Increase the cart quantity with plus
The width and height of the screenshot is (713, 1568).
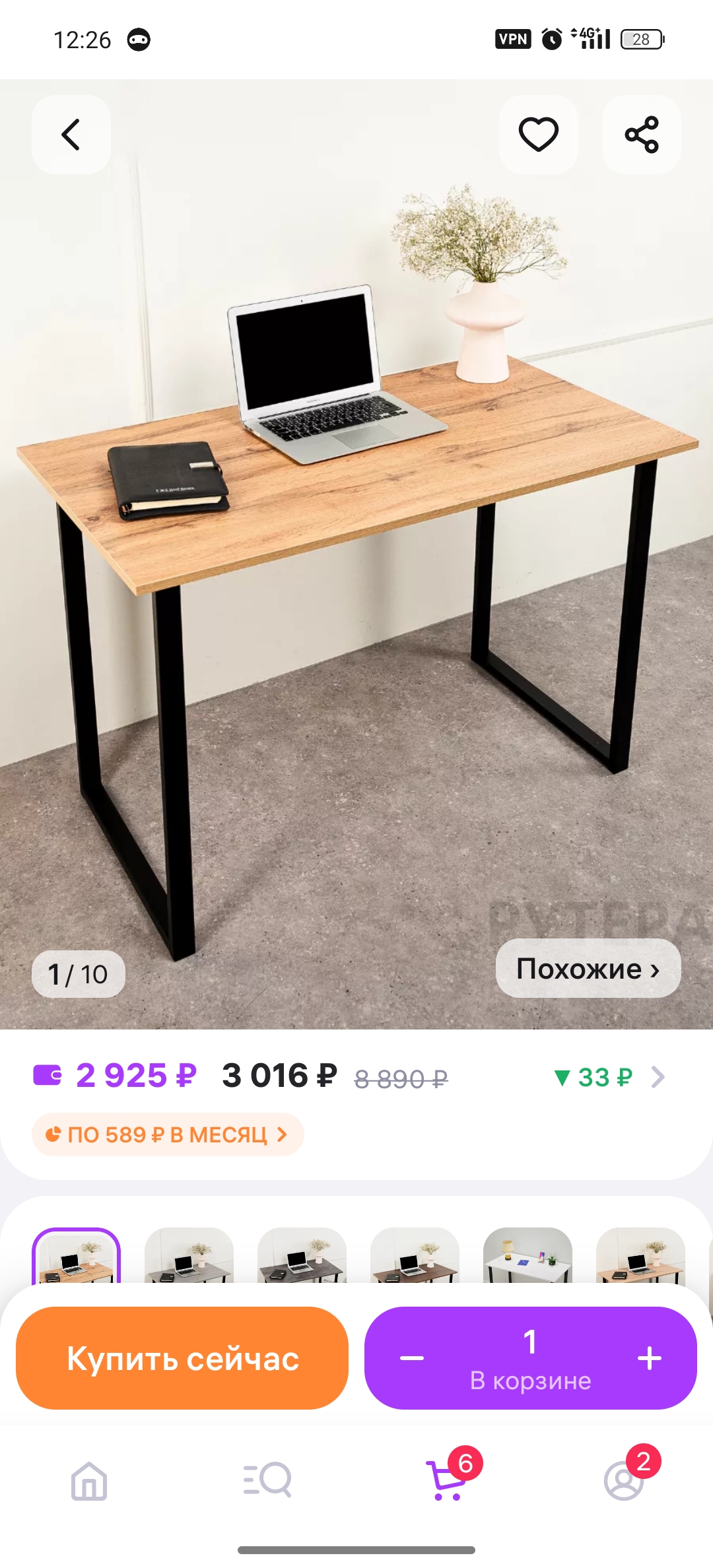650,1358
